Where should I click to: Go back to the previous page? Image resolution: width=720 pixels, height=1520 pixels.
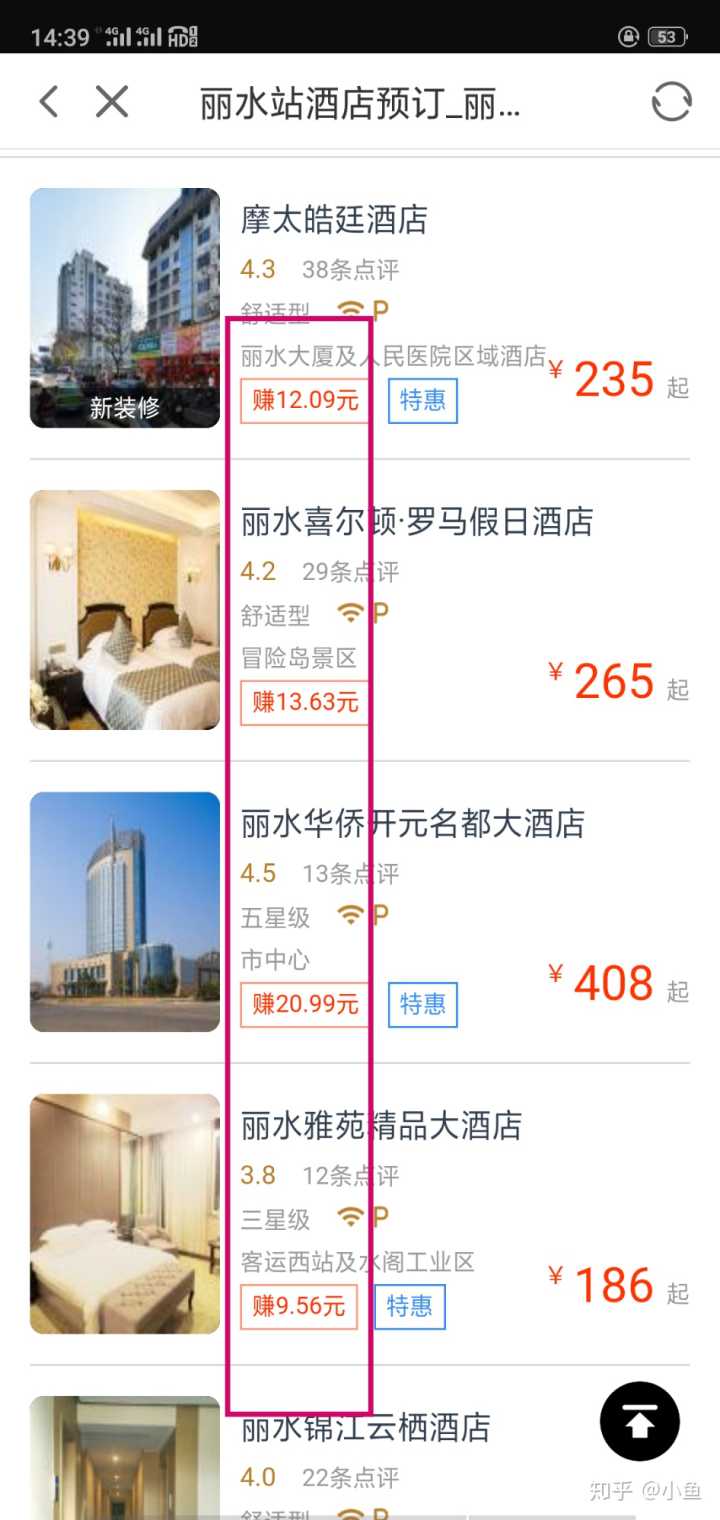point(49,102)
